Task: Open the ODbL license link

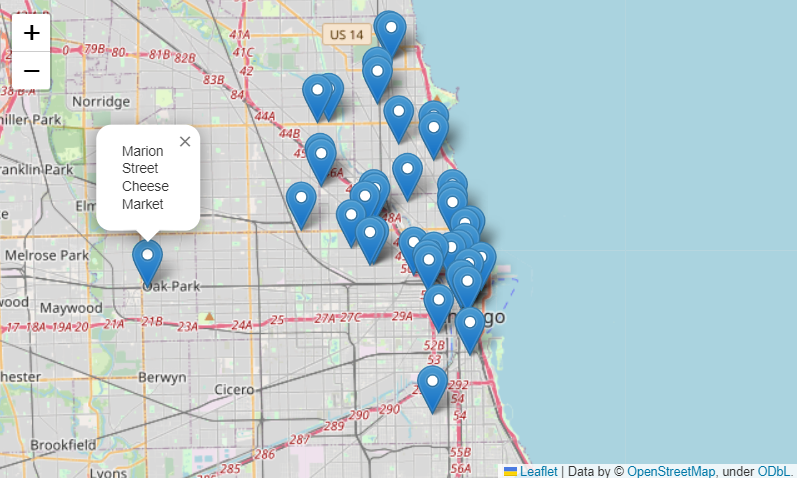Action: pyautogui.click(x=775, y=470)
